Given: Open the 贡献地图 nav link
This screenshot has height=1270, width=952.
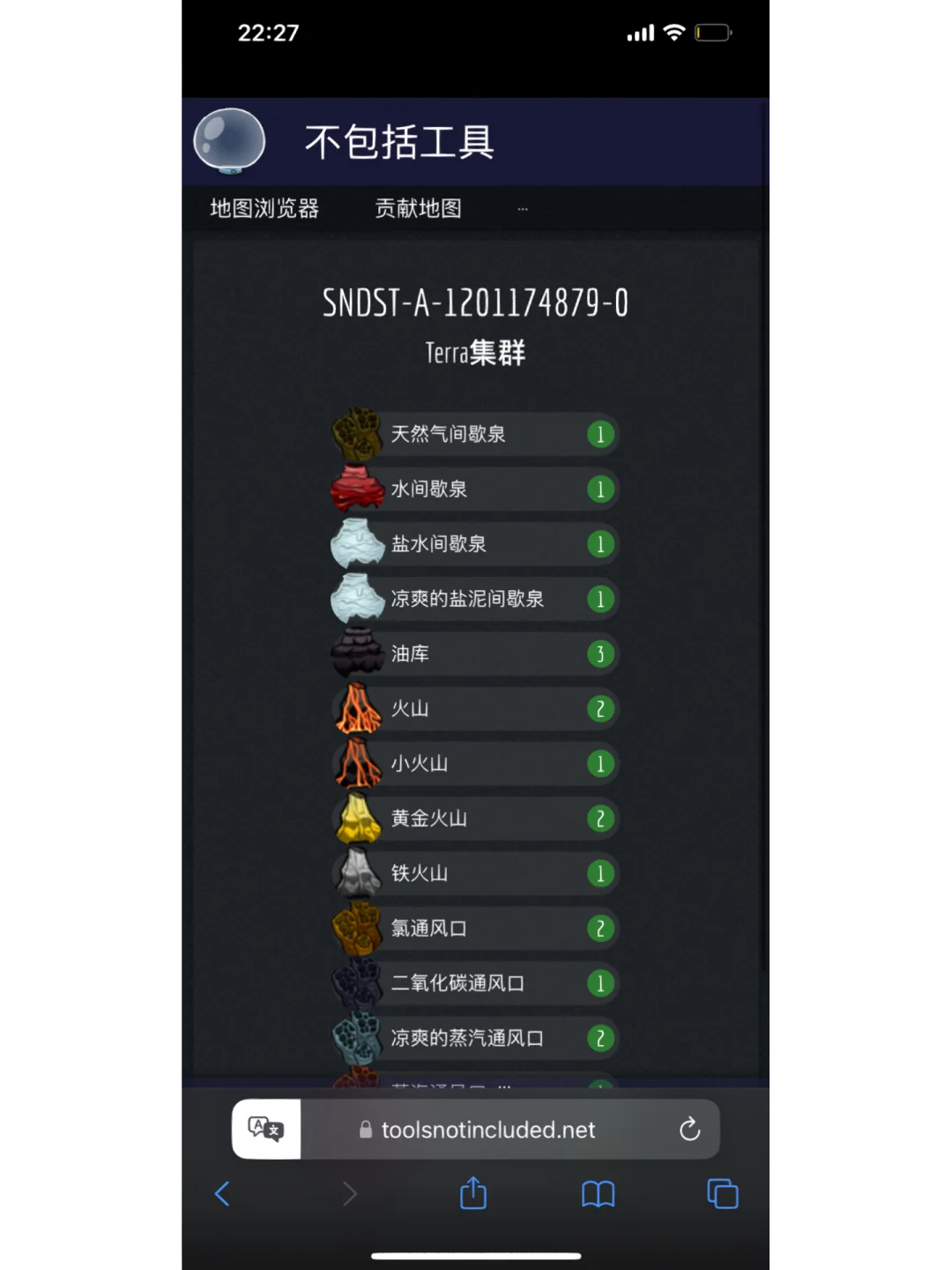Looking at the screenshot, I should pos(418,209).
